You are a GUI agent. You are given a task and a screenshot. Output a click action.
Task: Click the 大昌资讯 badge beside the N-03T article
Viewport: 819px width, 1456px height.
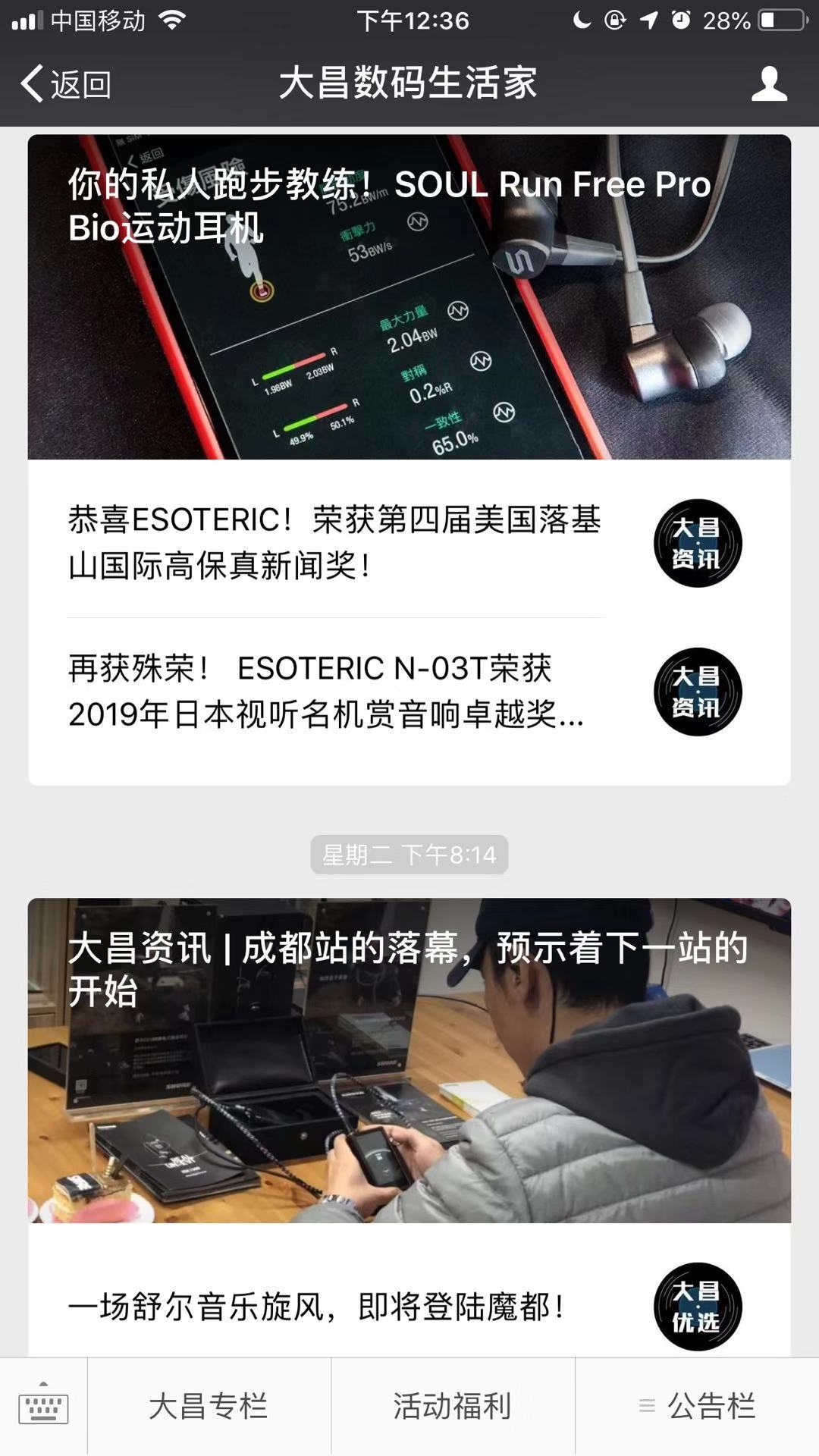[x=697, y=695]
